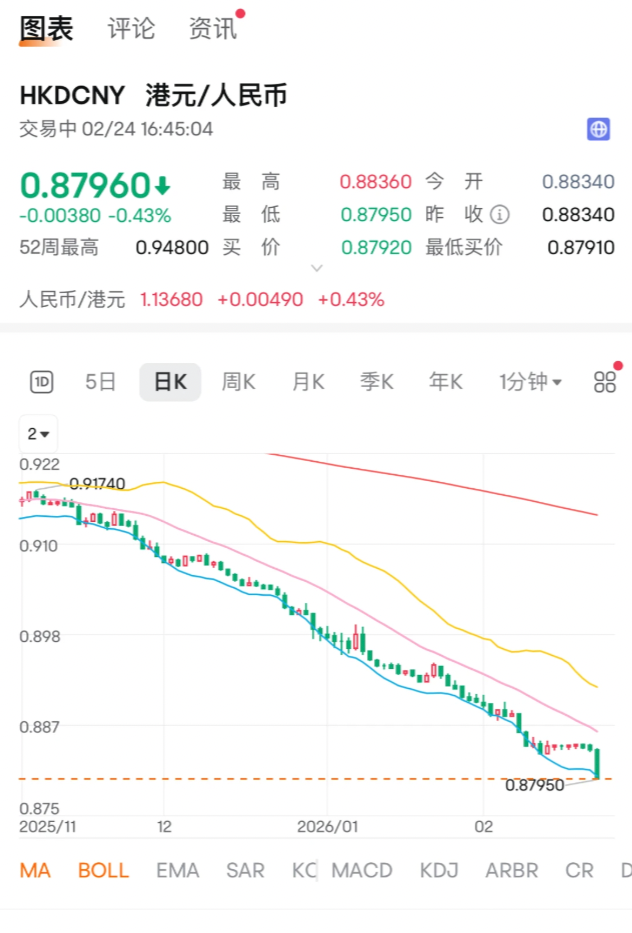632x933 pixels.
Task: Switch sub-chart to KDJ
Action: [x=439, y=870]
